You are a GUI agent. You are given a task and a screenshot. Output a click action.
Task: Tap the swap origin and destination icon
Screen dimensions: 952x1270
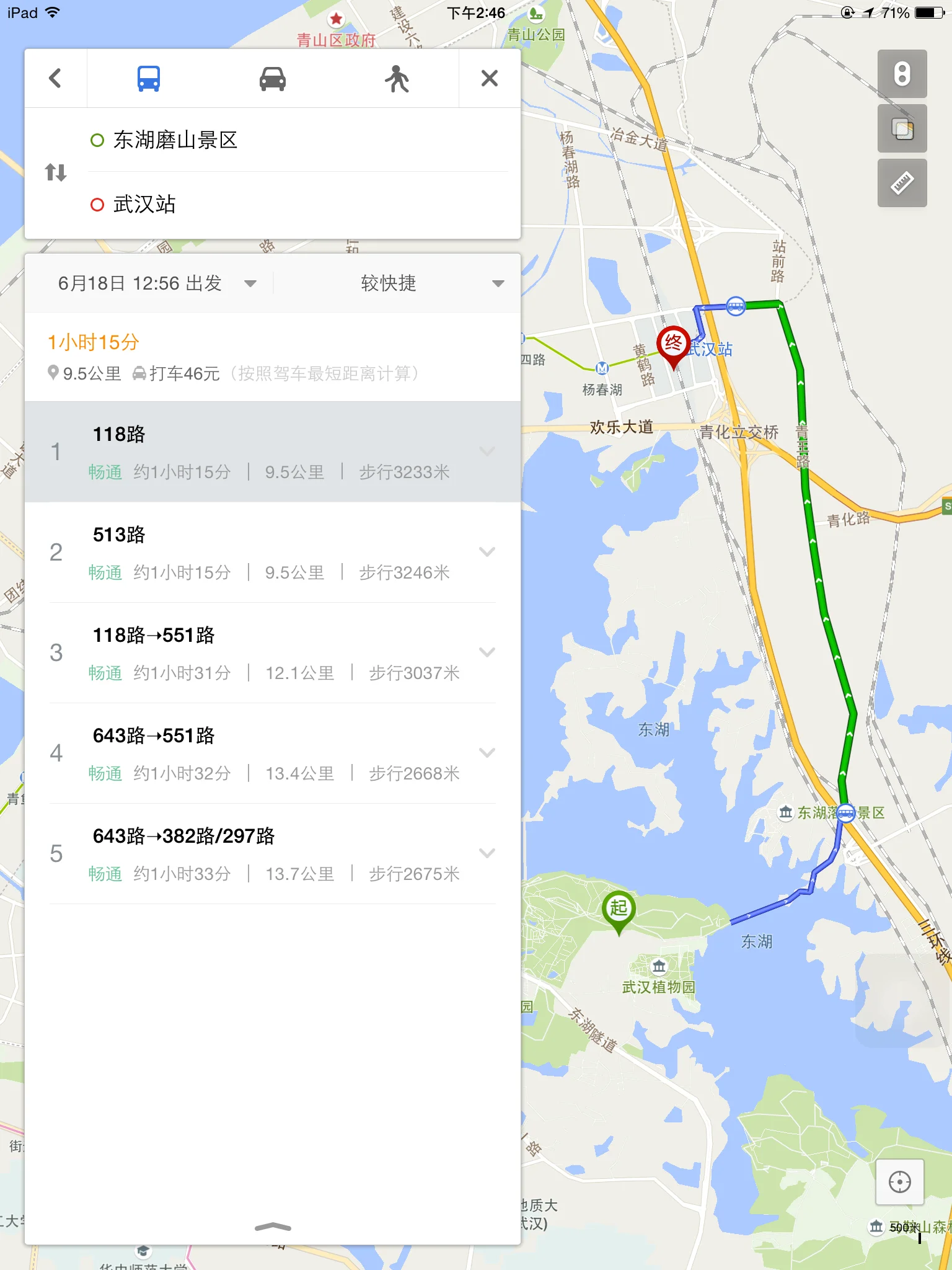[56, 174]
